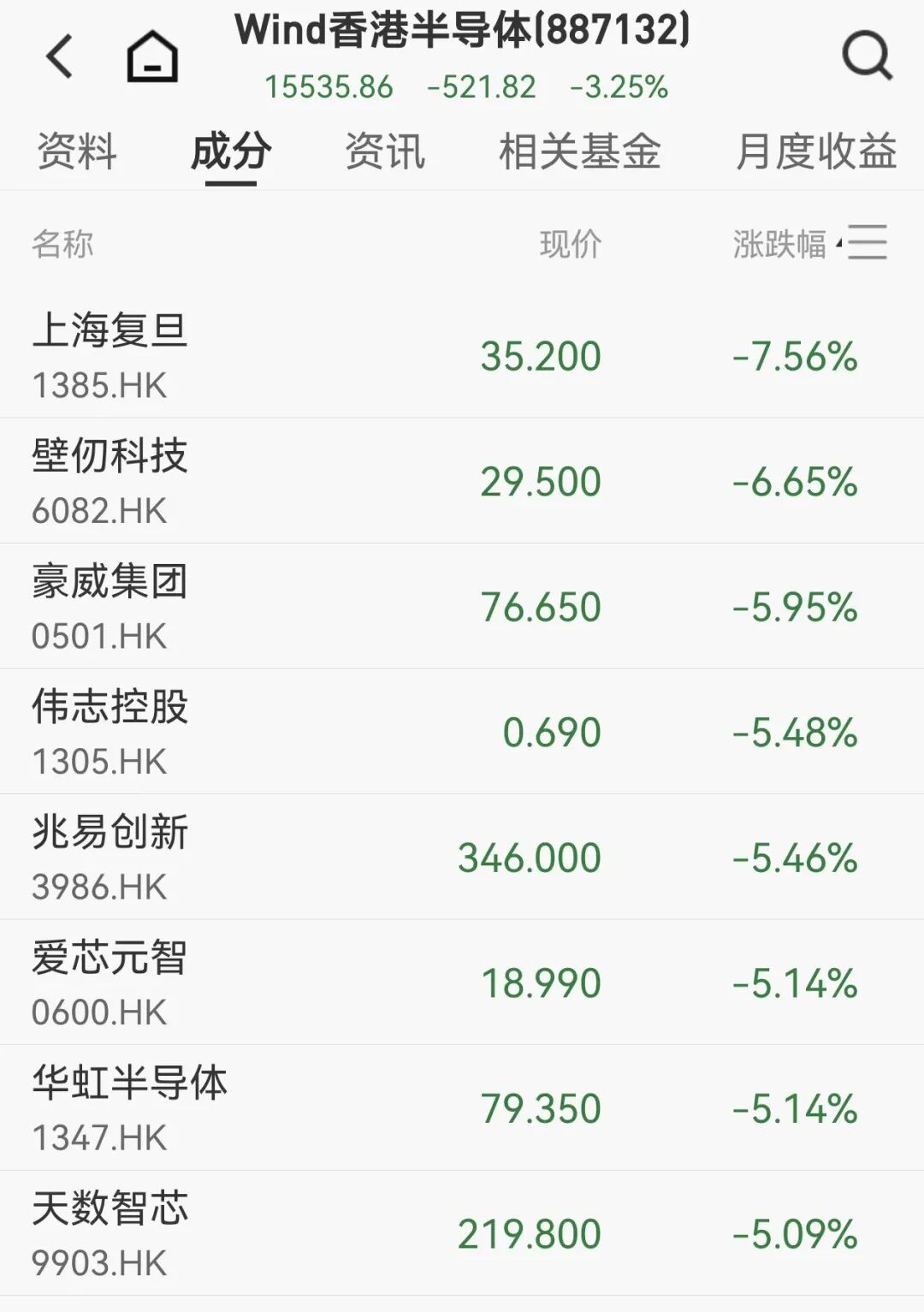The width and height of the screenshot is (924, 1312).
Task: Switch to the 资料 tab
Action: coord(76,152)
